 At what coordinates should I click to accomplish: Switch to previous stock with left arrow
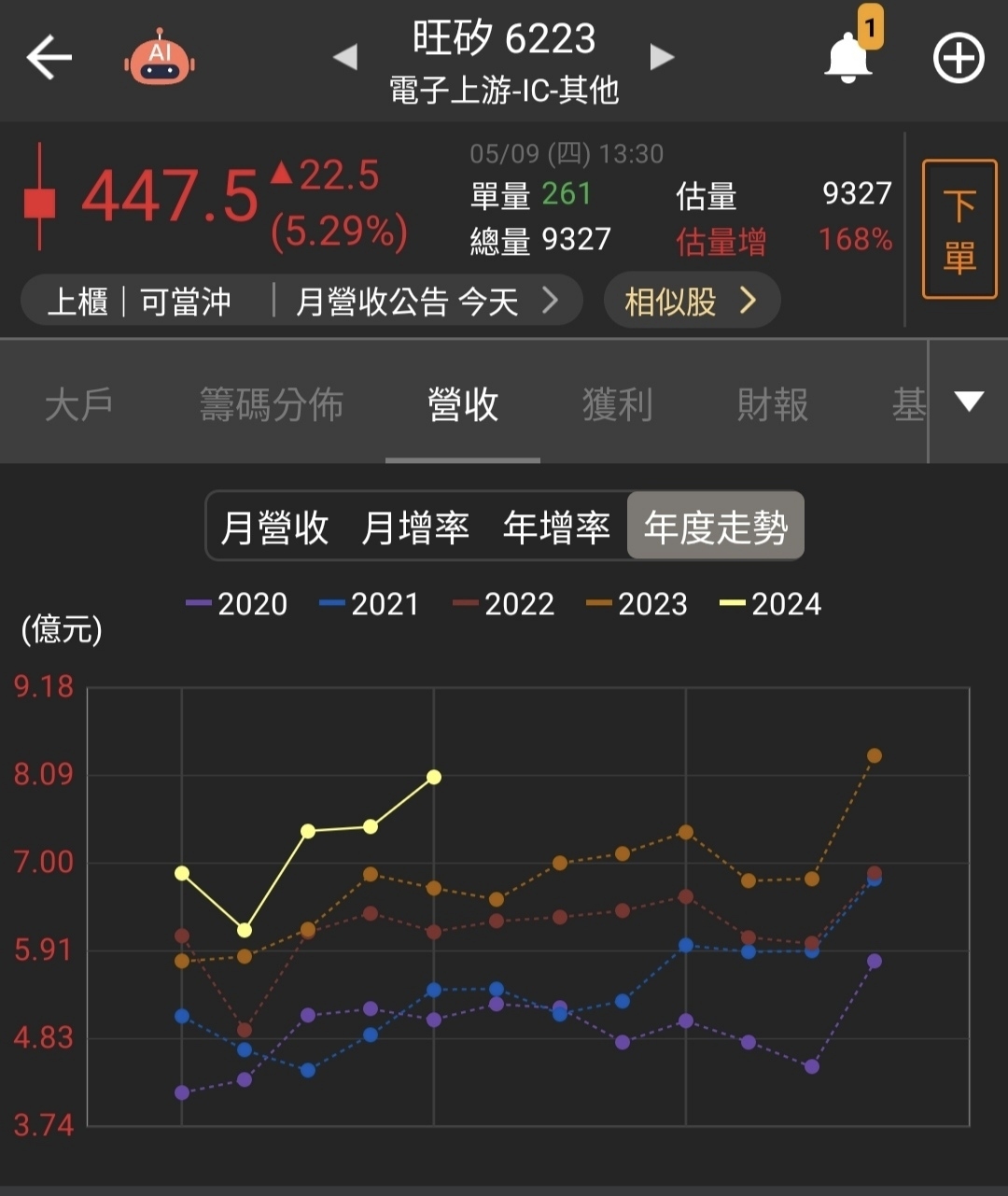tap(346, 56)
